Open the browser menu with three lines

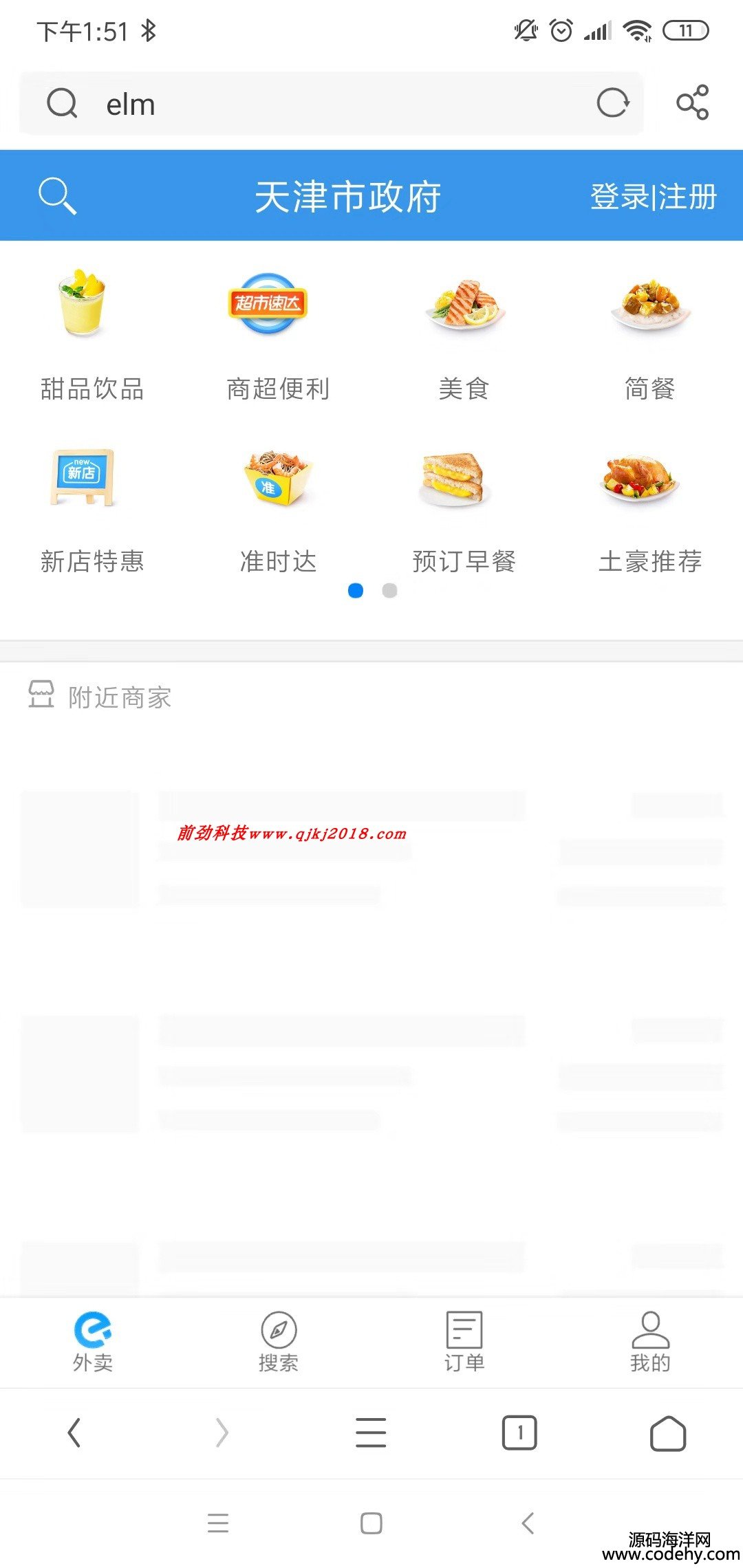click(x=371, y=1433)
